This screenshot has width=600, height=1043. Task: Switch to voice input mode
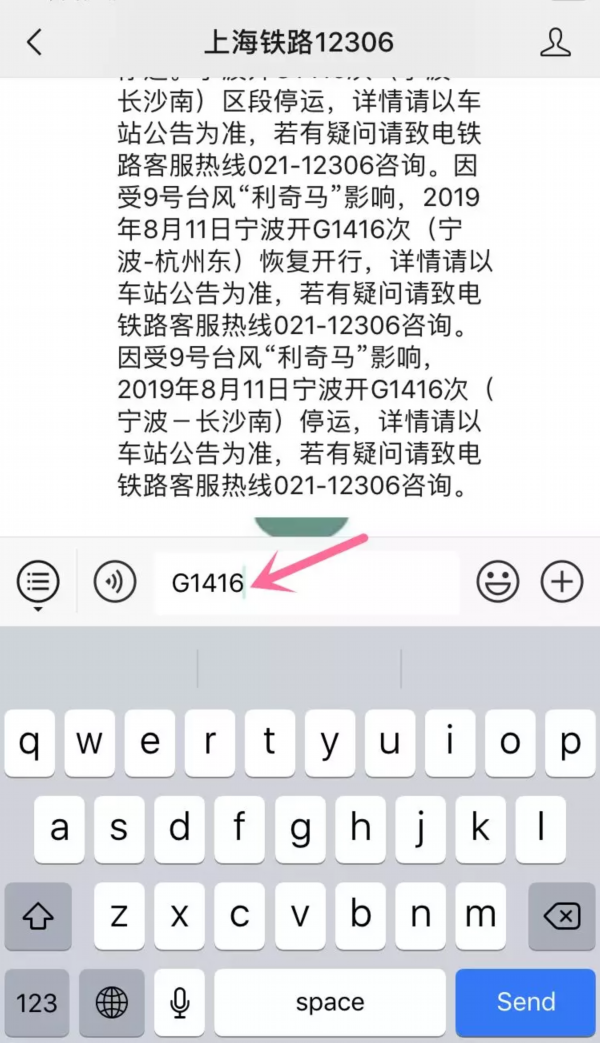(x=114, y=581)
